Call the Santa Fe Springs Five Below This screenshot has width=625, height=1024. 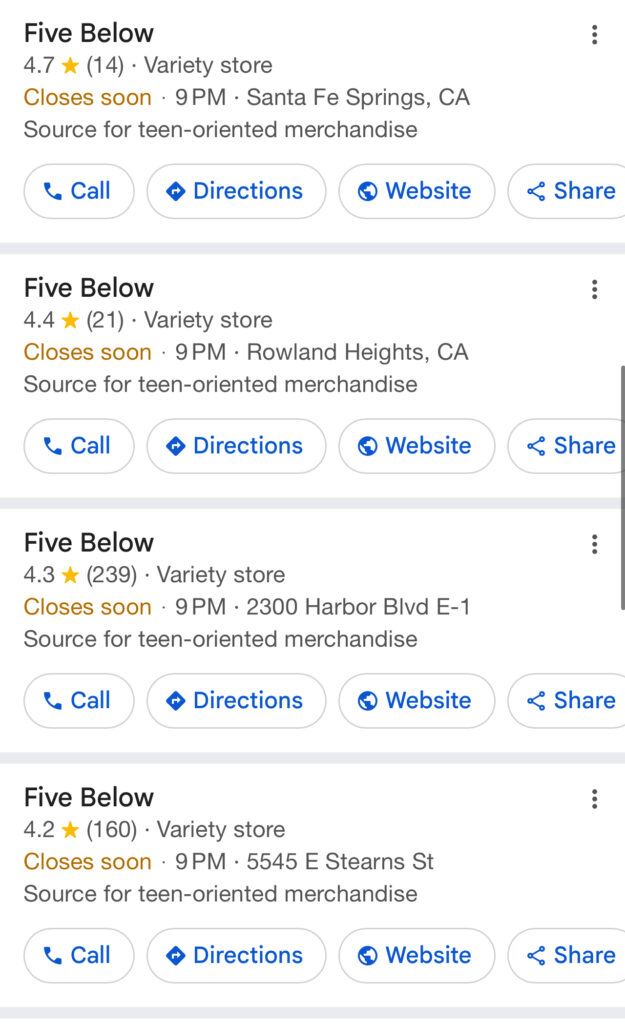coord(78,191)
